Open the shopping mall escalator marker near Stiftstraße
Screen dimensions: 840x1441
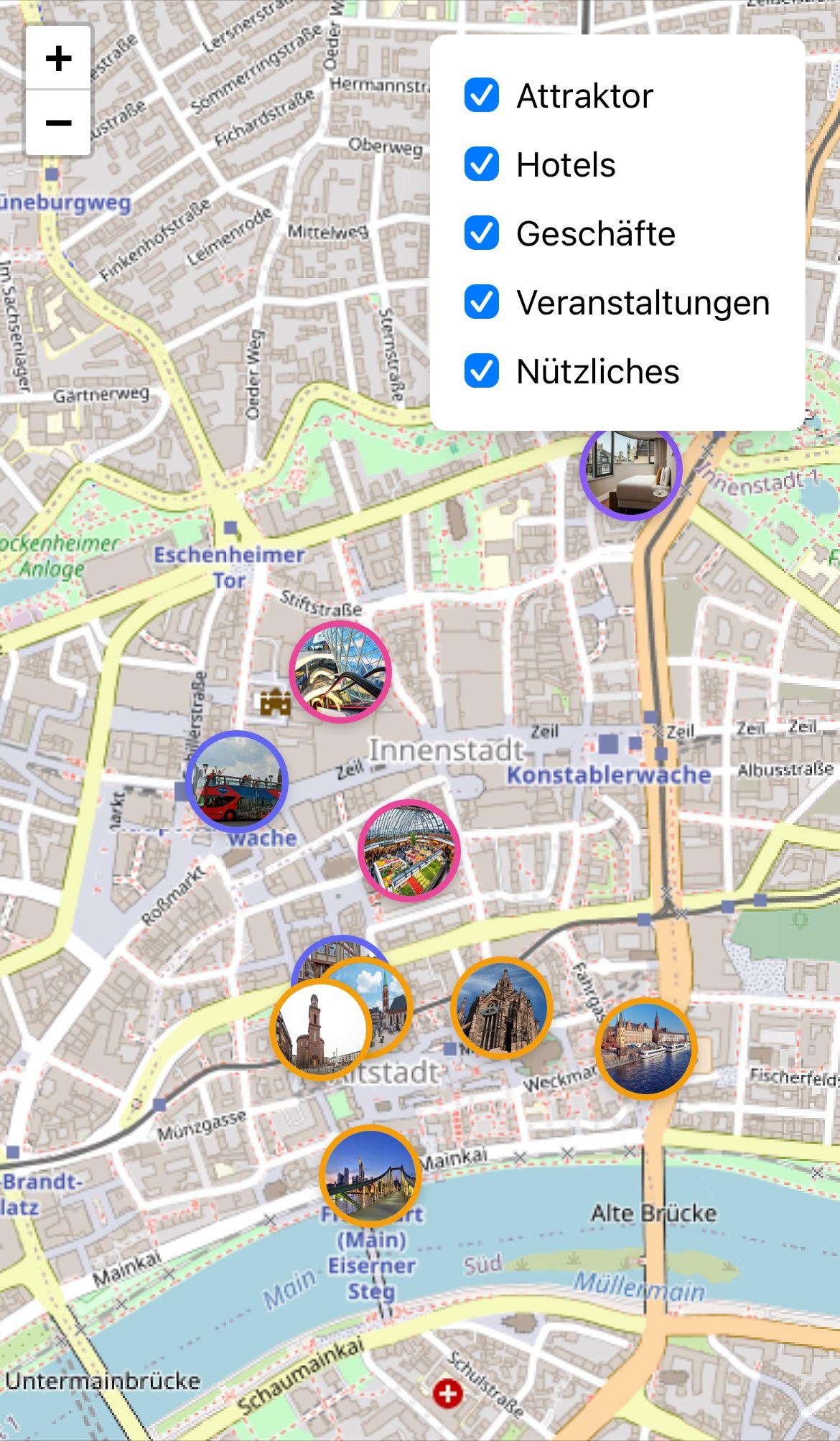pos(340,672)
